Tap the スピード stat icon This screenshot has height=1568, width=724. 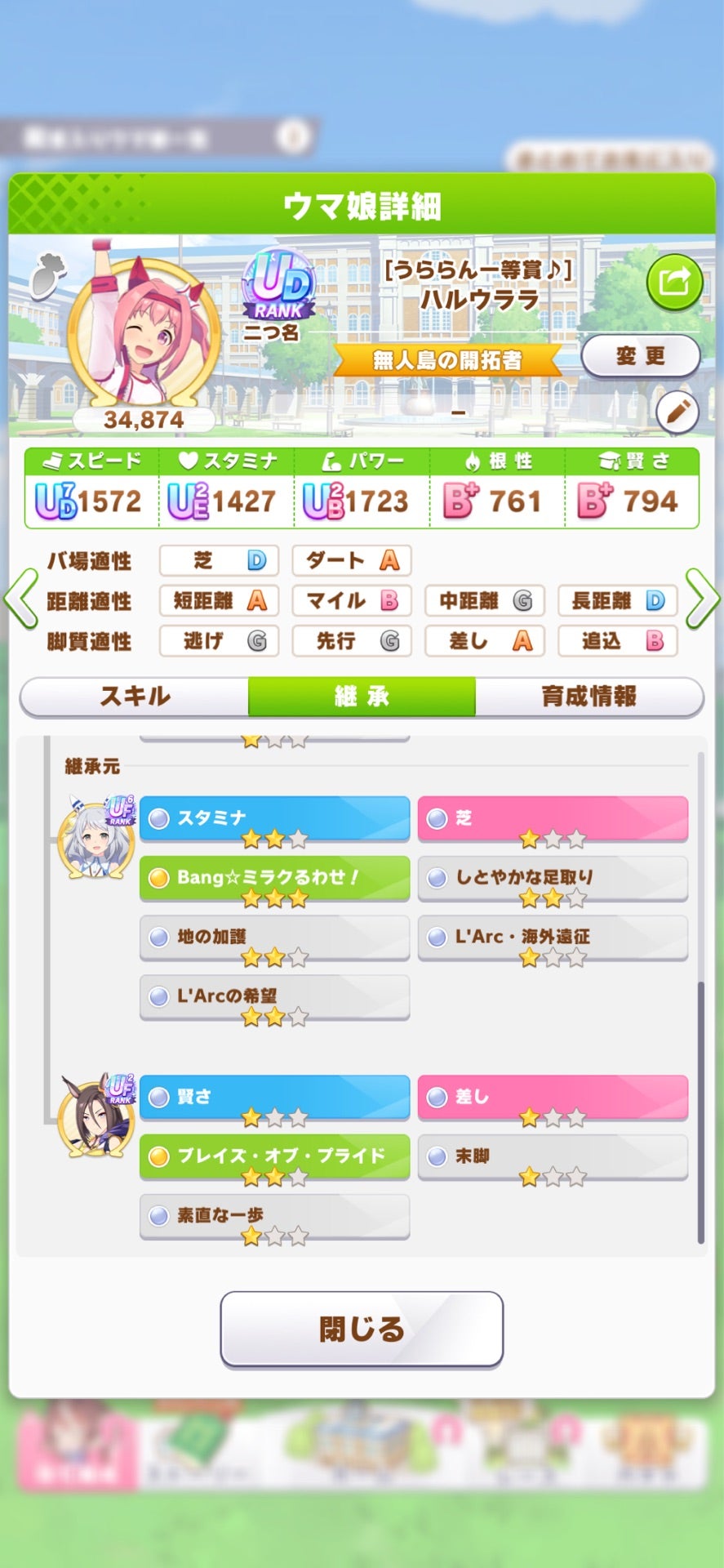56,461
